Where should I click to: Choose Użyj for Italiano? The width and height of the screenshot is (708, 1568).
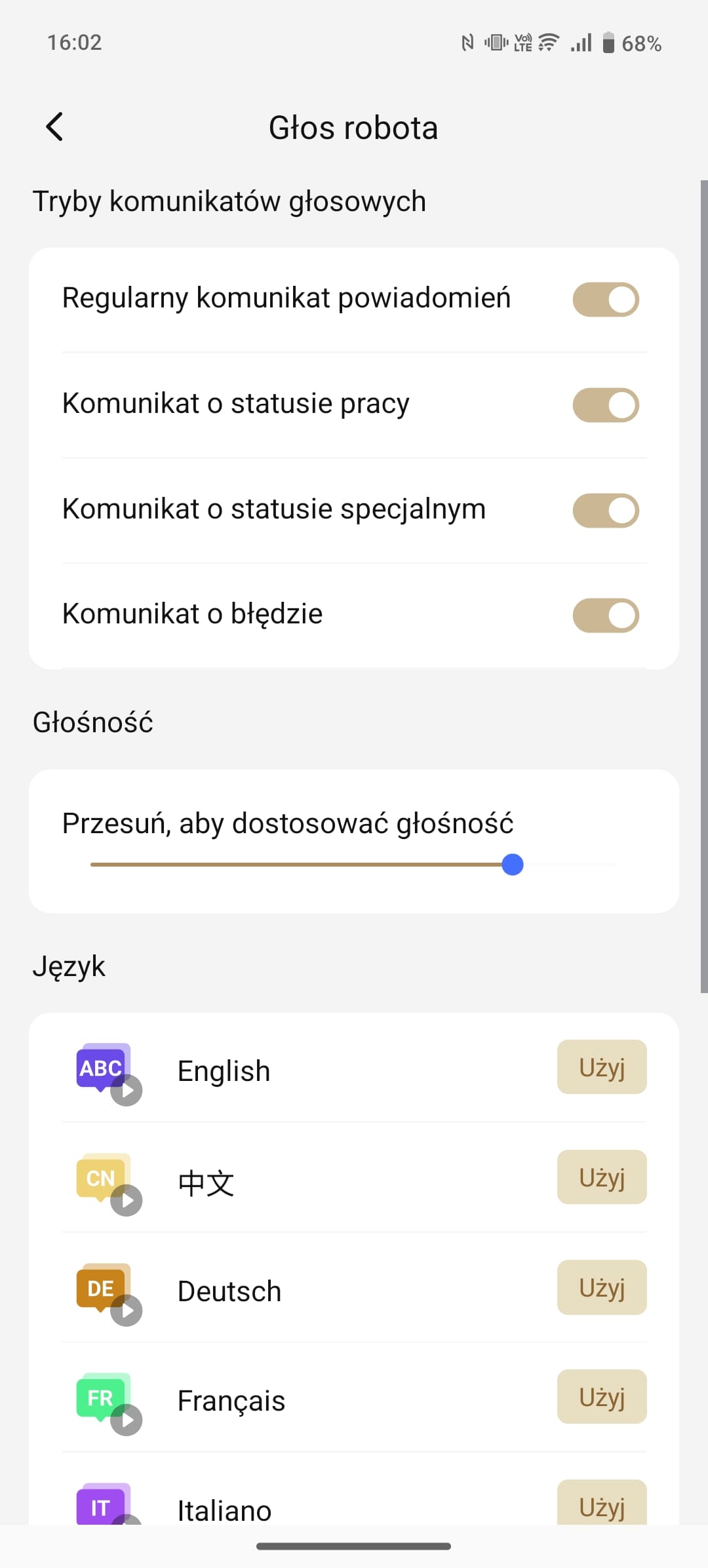(602, 1502)
